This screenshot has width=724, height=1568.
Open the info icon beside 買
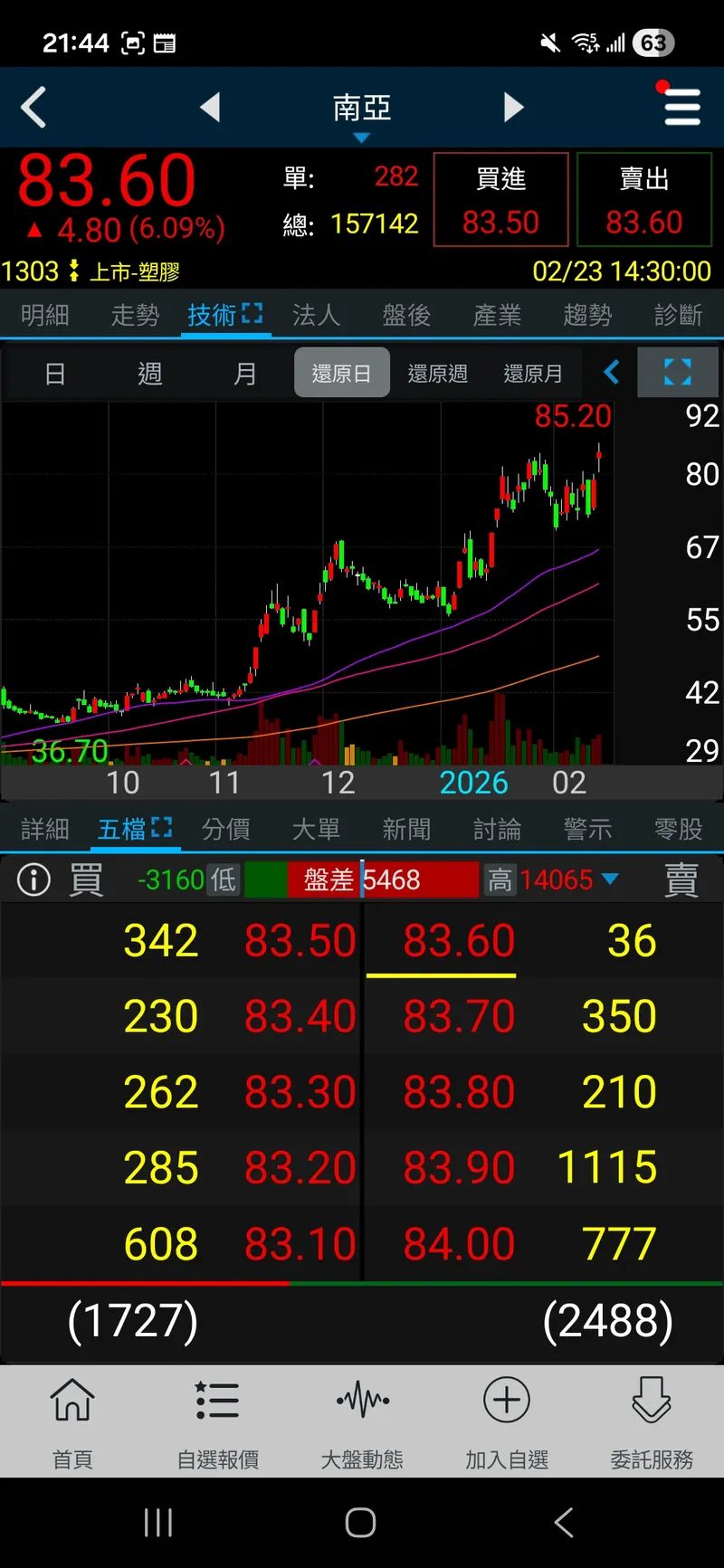(x=34, y=879)
